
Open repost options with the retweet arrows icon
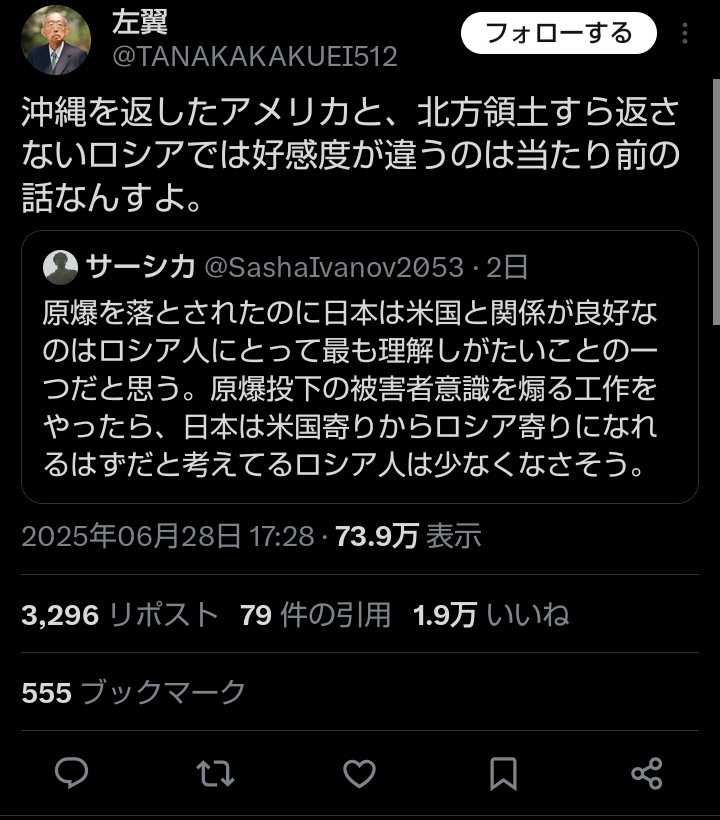tap(216, 771)
